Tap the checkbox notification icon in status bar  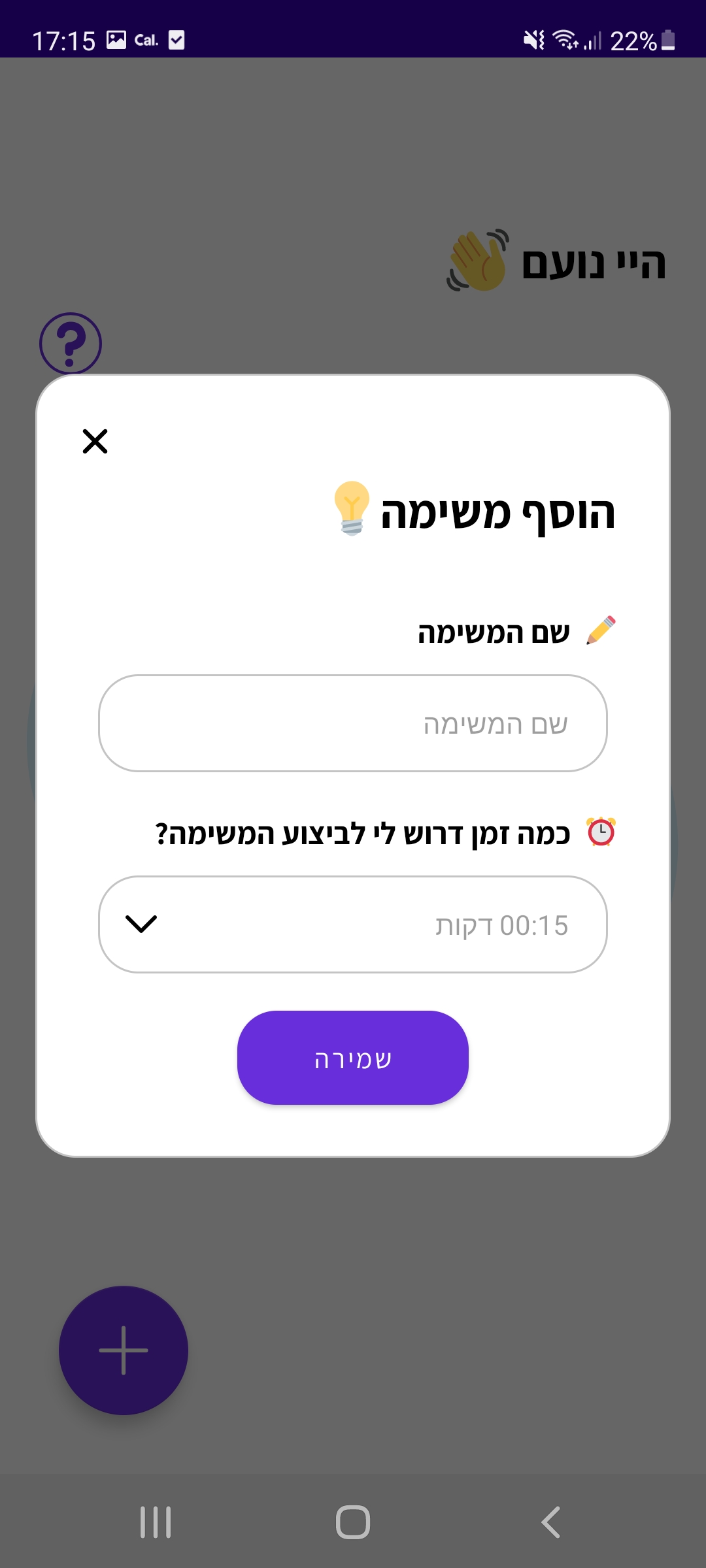click(176, 40)
